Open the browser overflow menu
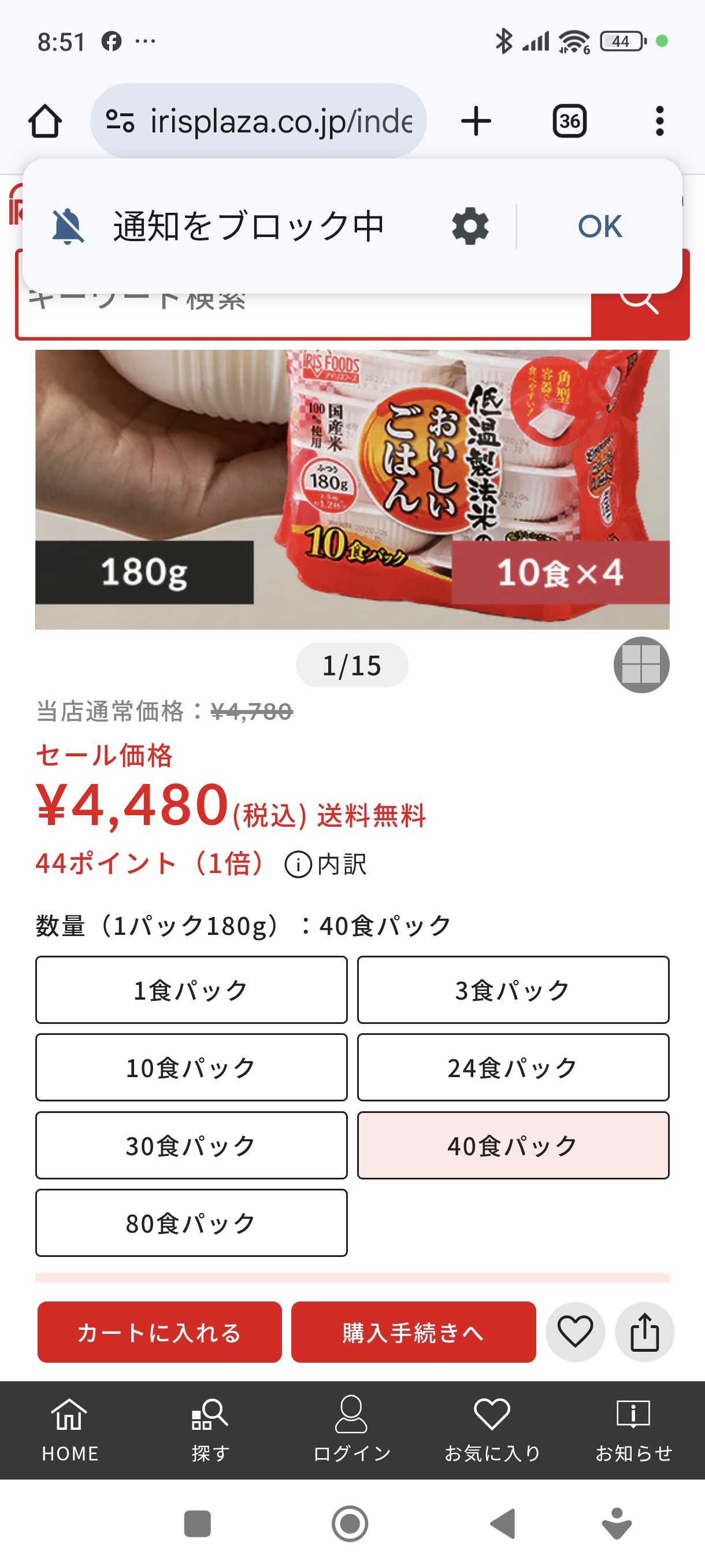 [659, 120]
